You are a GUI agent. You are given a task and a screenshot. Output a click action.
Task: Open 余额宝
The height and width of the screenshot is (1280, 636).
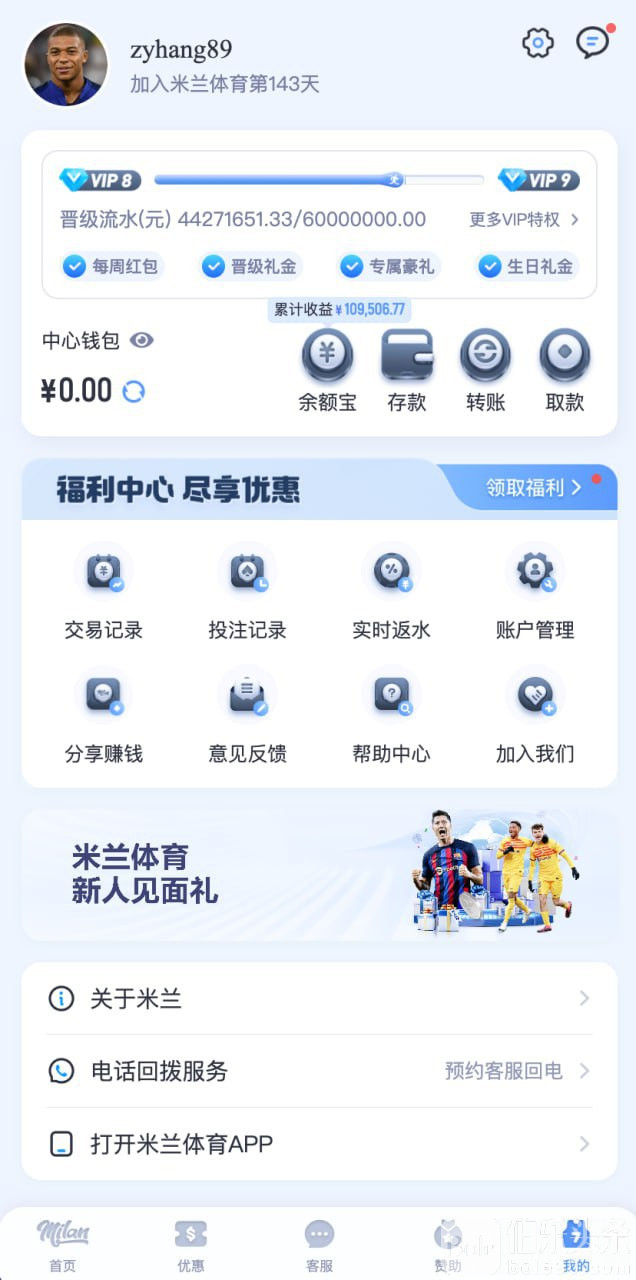pyautogui.click(x=327, y=370)
